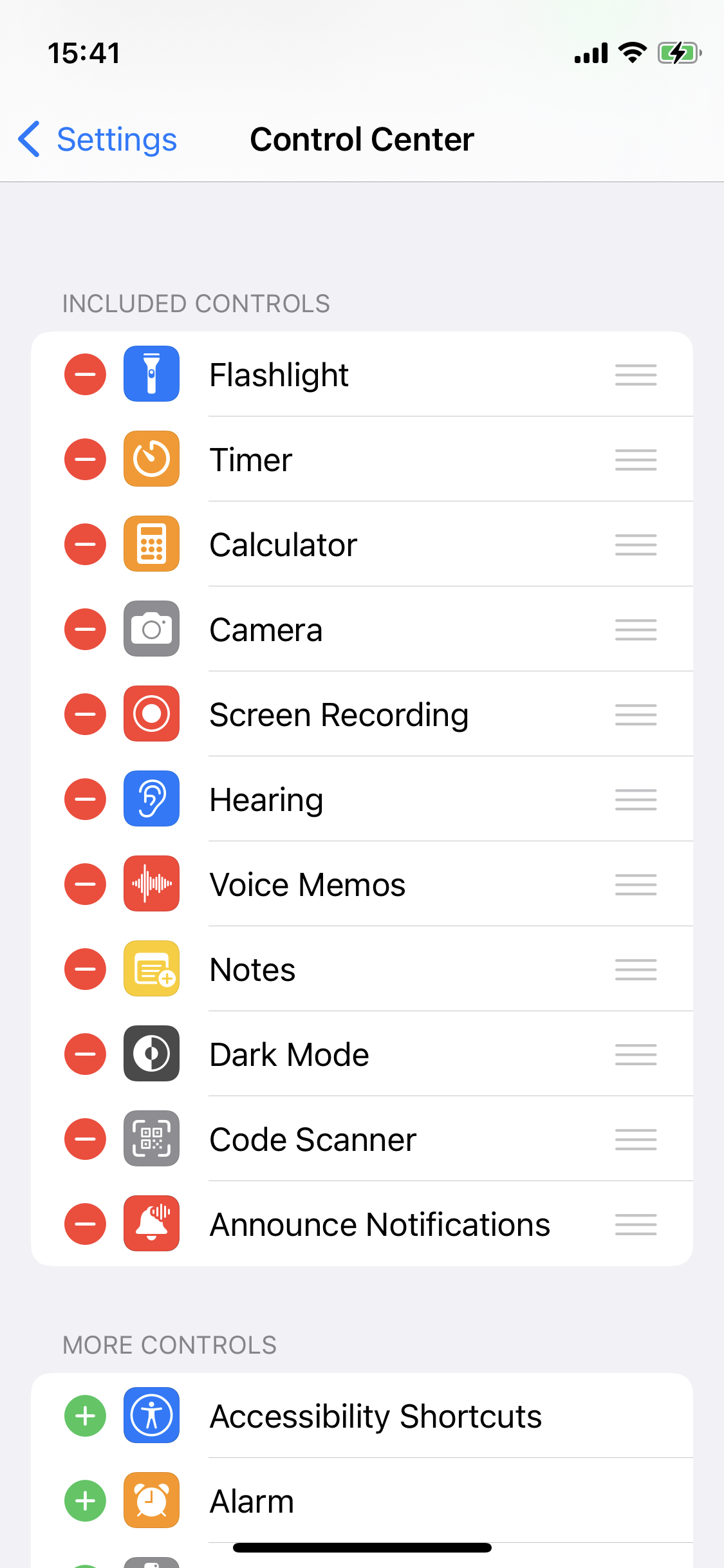This screenshot has width=724, height=1568.
Task: Click the Hearing control icon
Action: coord(151,799)
